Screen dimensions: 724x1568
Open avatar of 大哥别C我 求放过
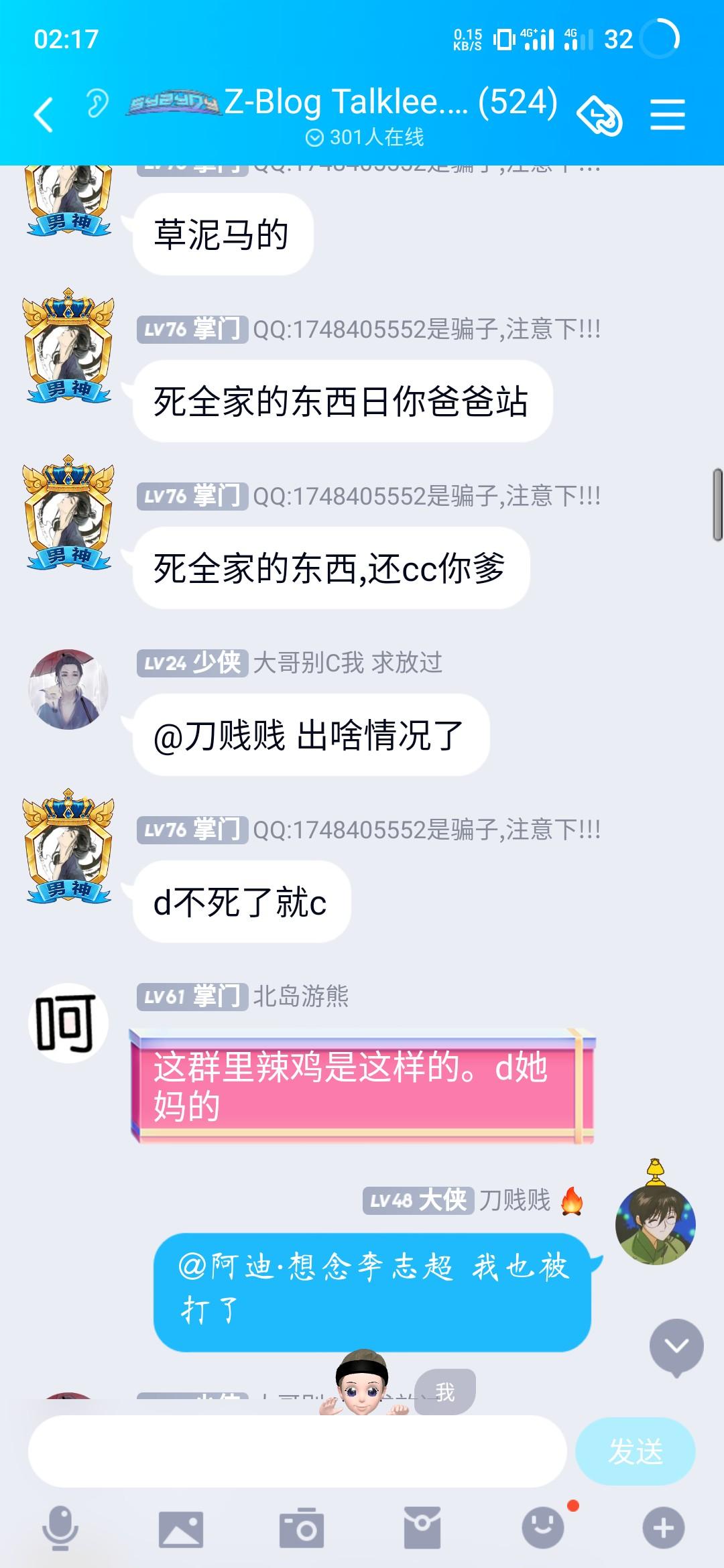coord(68,689)
